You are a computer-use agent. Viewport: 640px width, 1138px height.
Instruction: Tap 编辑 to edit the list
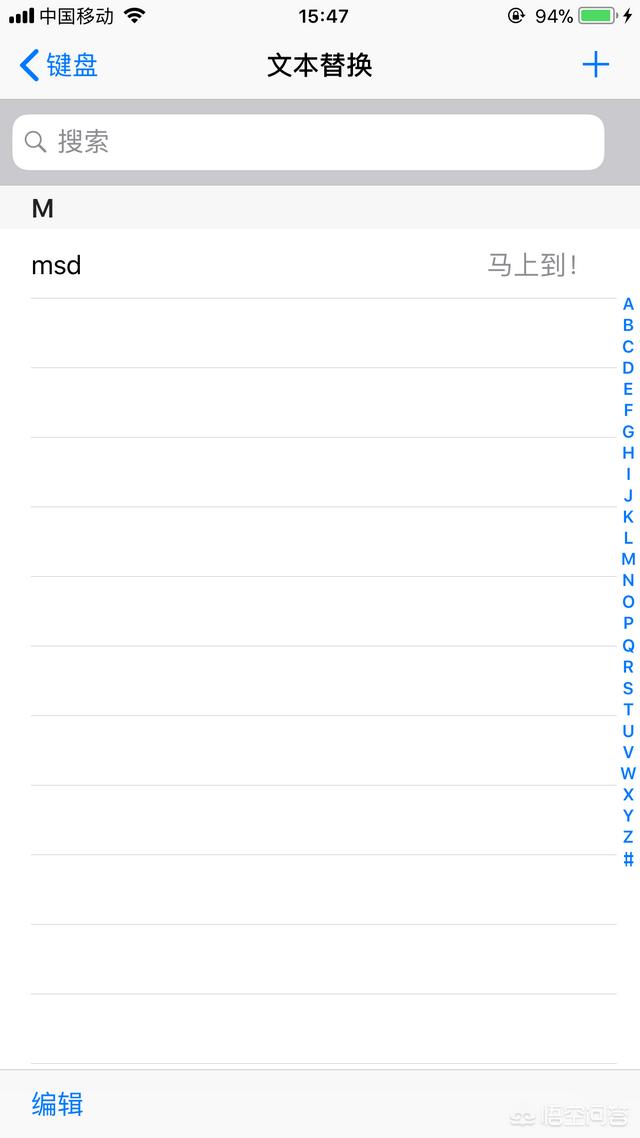57,1104
